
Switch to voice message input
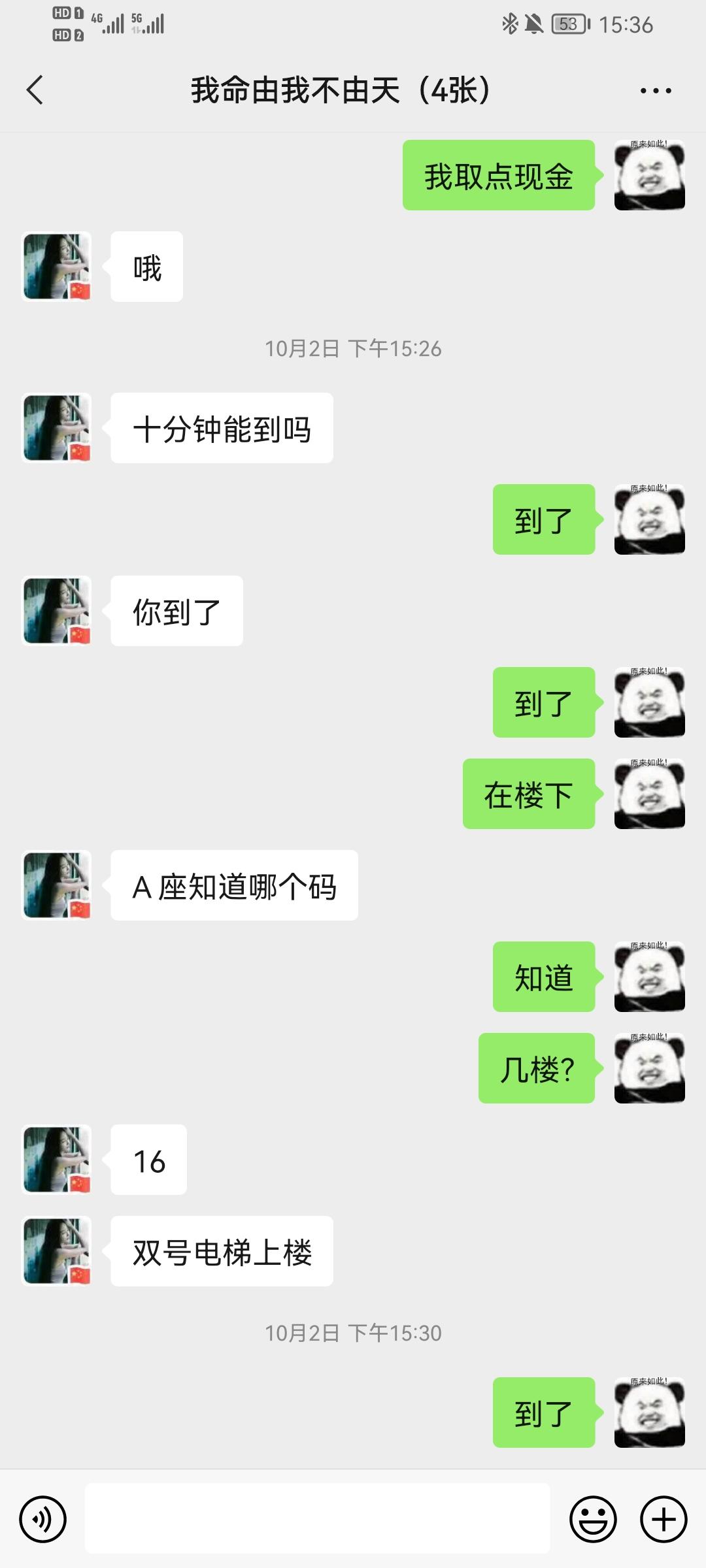(x=43, y=1519)
